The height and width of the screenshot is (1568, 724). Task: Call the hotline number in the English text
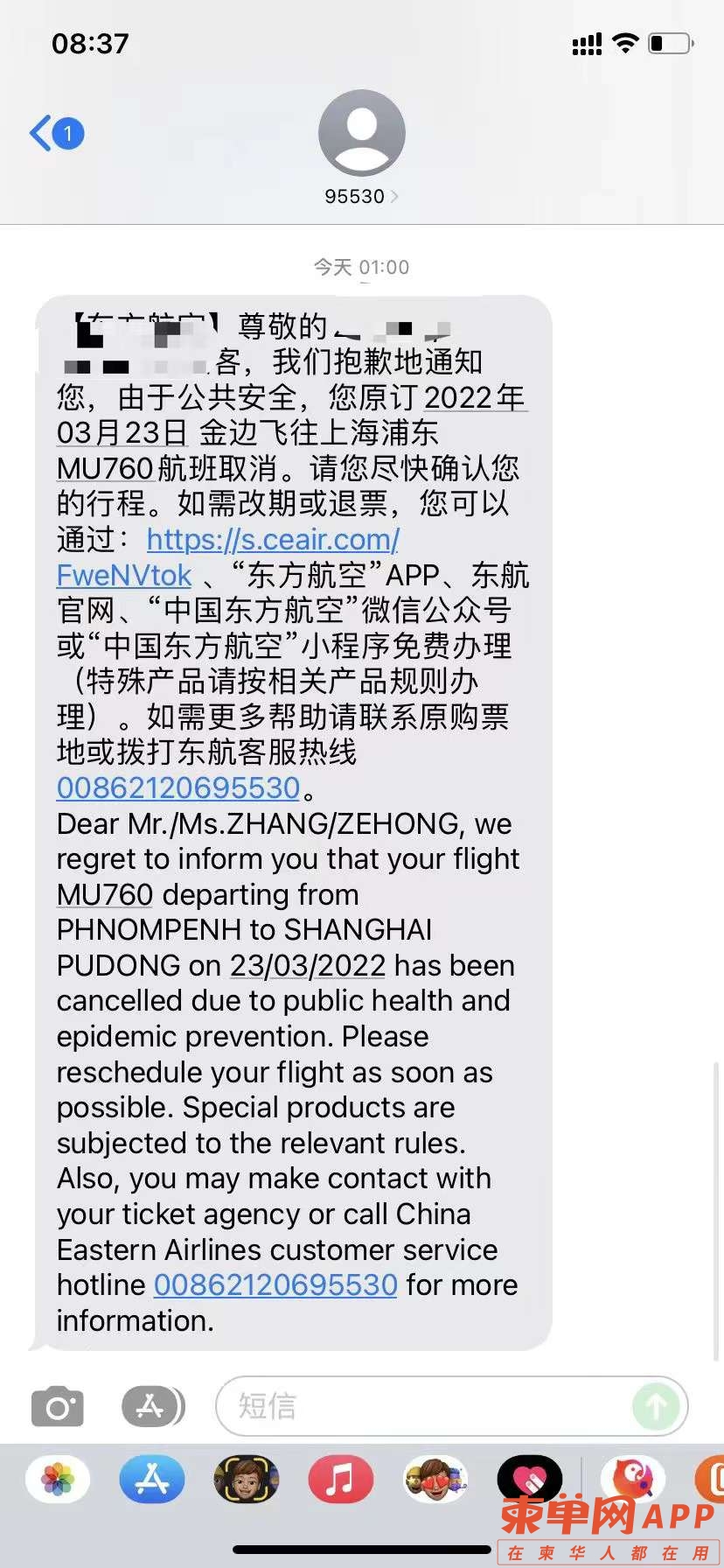tap(275, 1284)
